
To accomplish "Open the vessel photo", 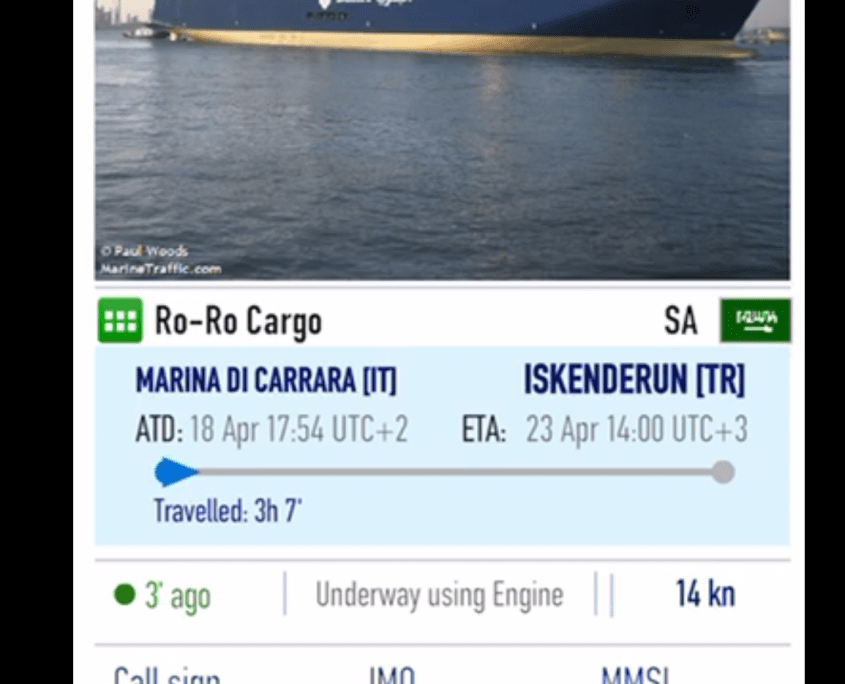I will point(442,140).
